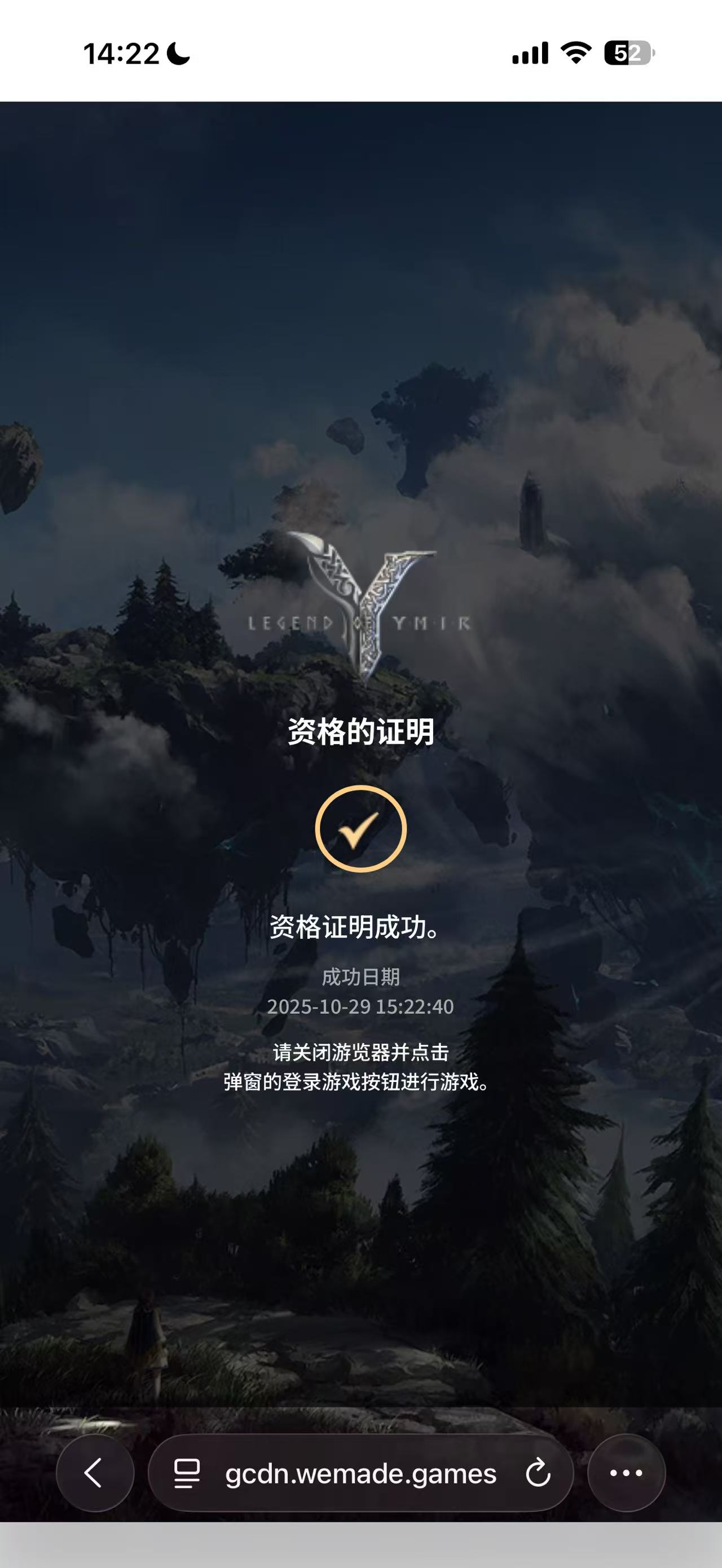Open the page settings icon in address bar
The image size is (722, 1568).
[186, 1474]
